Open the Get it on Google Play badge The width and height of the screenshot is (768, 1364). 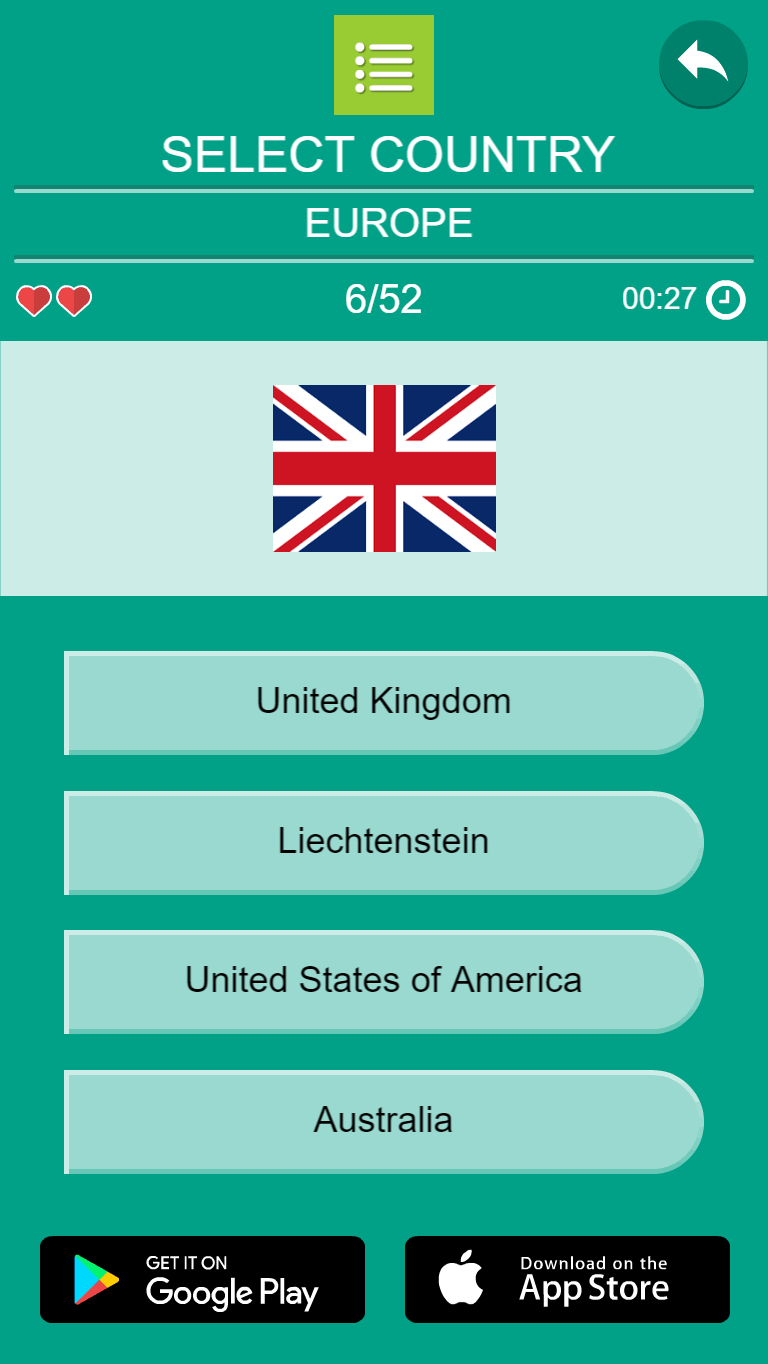tap(202, 1279)
